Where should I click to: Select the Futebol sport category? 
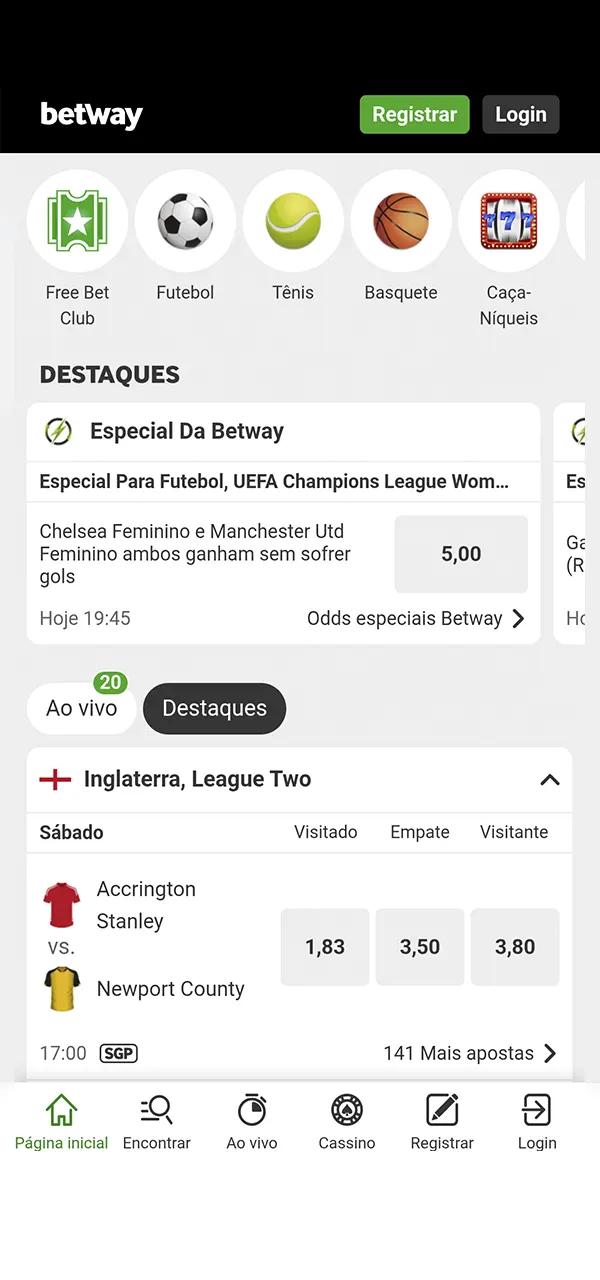(x=185, y=222)
